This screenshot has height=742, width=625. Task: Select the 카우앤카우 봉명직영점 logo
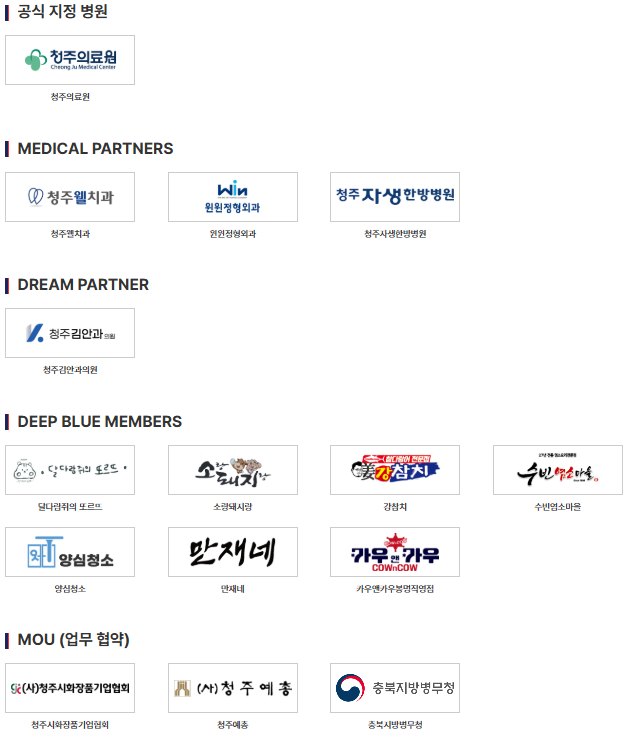coord(395,552)
